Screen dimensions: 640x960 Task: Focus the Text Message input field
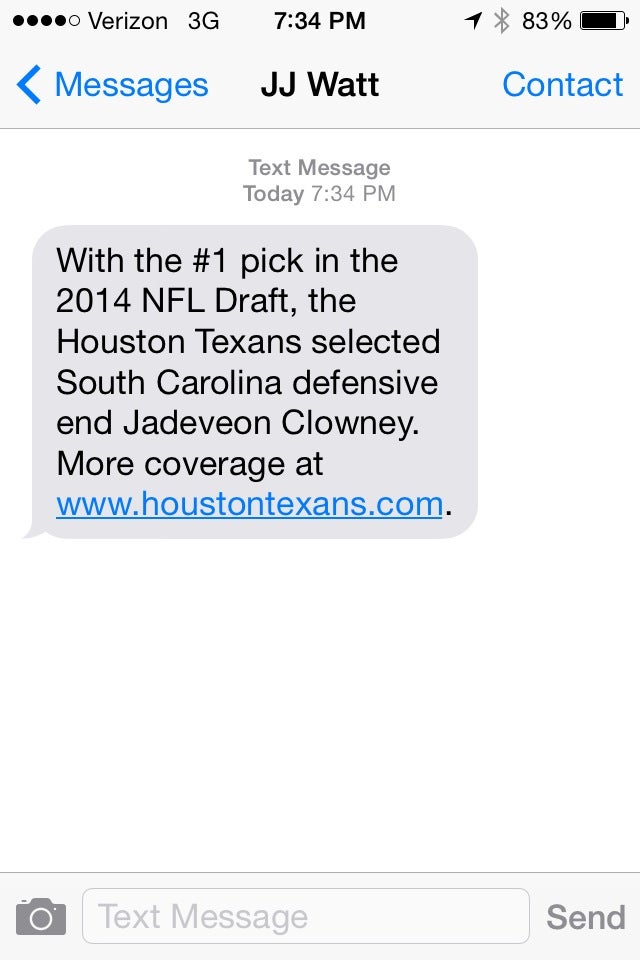(x=305, y=916)
